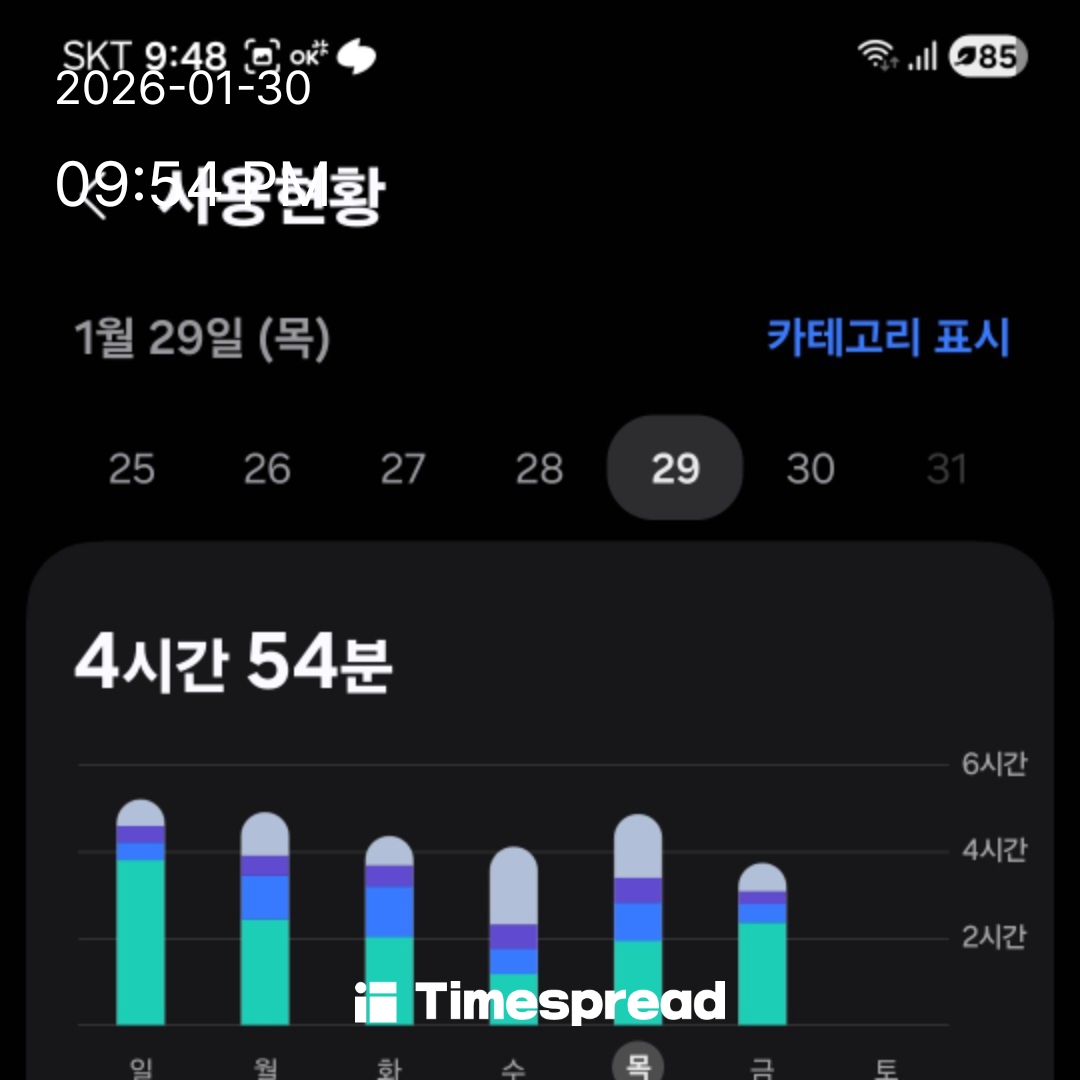The height and width of the screenshot is (1080, 1080).
Task: Select date 25 in the date strip
Action: click(132, 468)
